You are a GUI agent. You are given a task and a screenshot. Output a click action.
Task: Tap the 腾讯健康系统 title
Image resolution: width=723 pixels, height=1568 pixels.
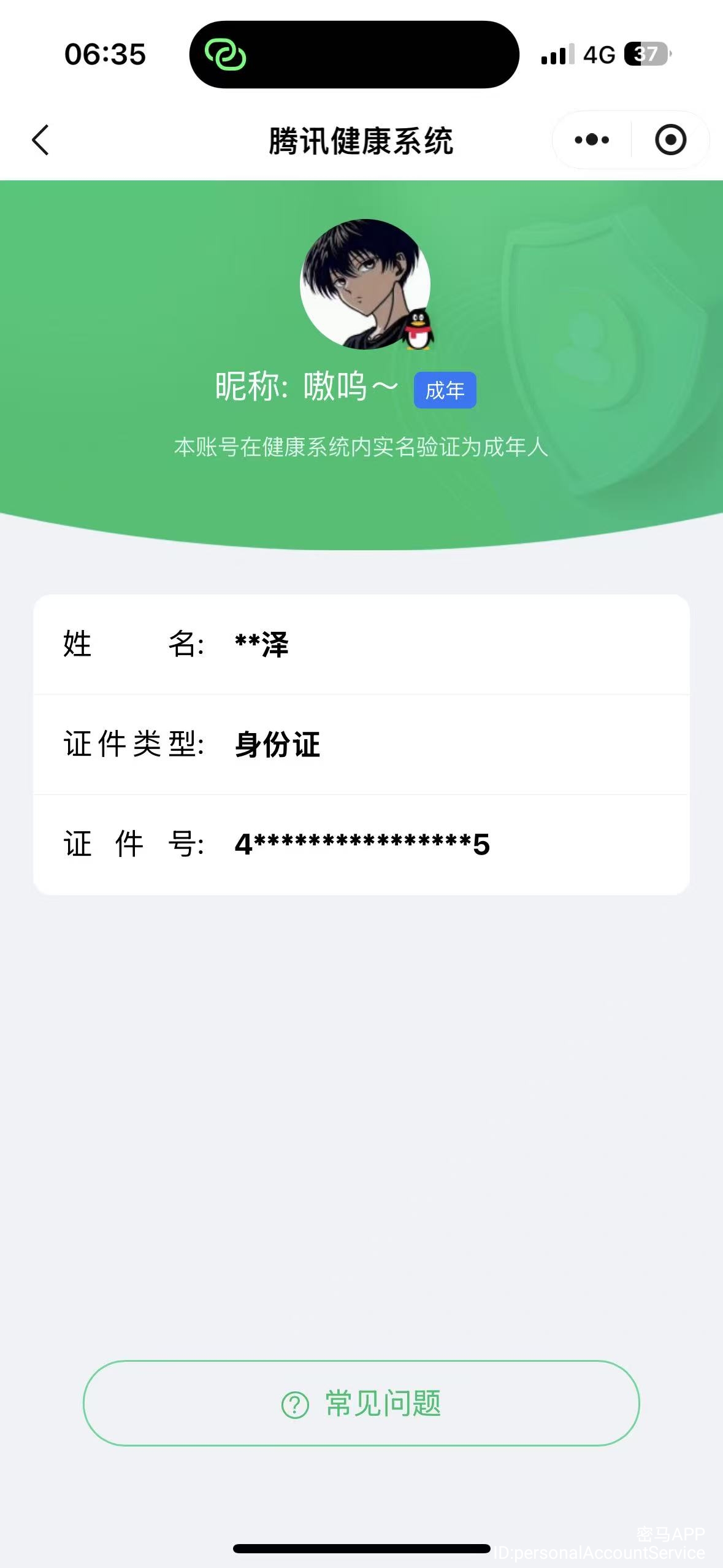(361, 139)
